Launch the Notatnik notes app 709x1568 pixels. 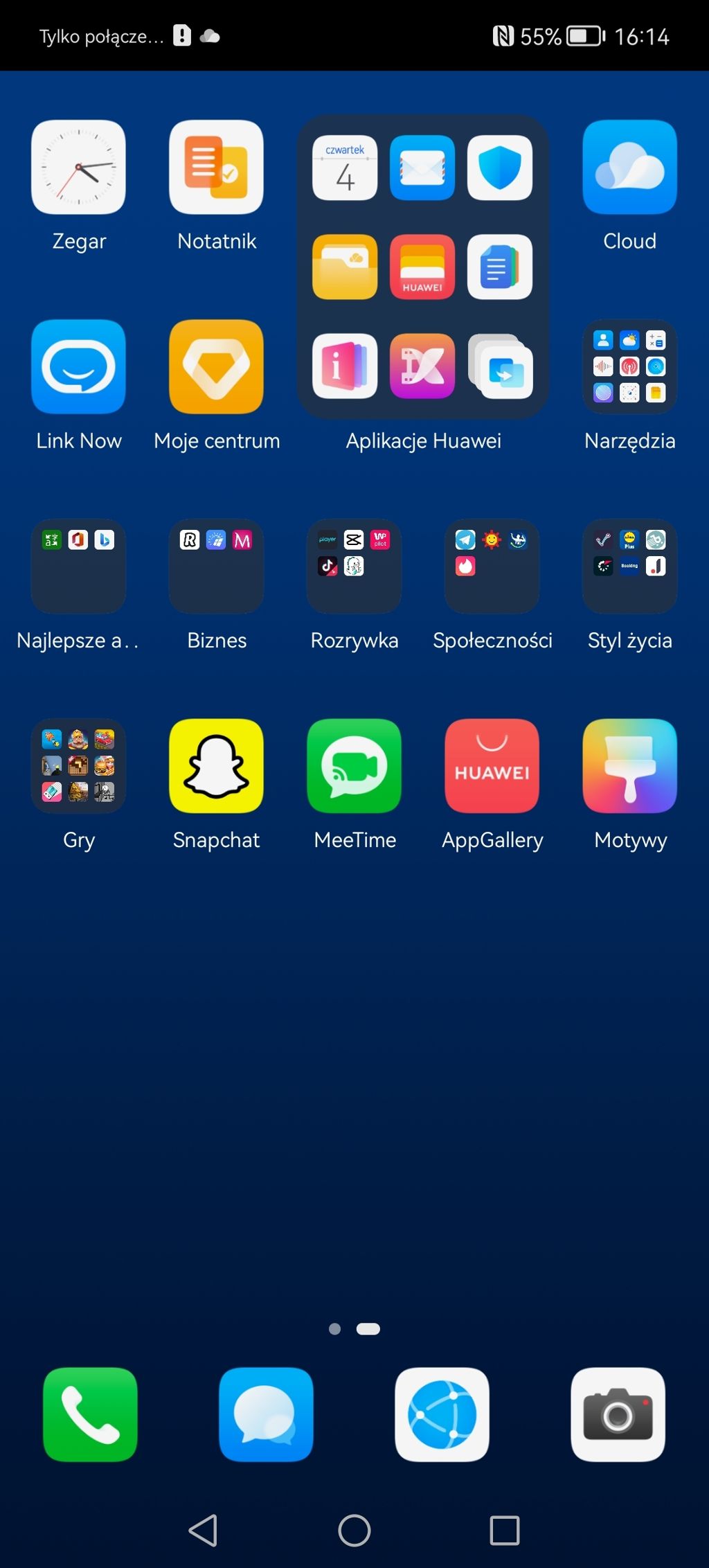pos(216,167)
